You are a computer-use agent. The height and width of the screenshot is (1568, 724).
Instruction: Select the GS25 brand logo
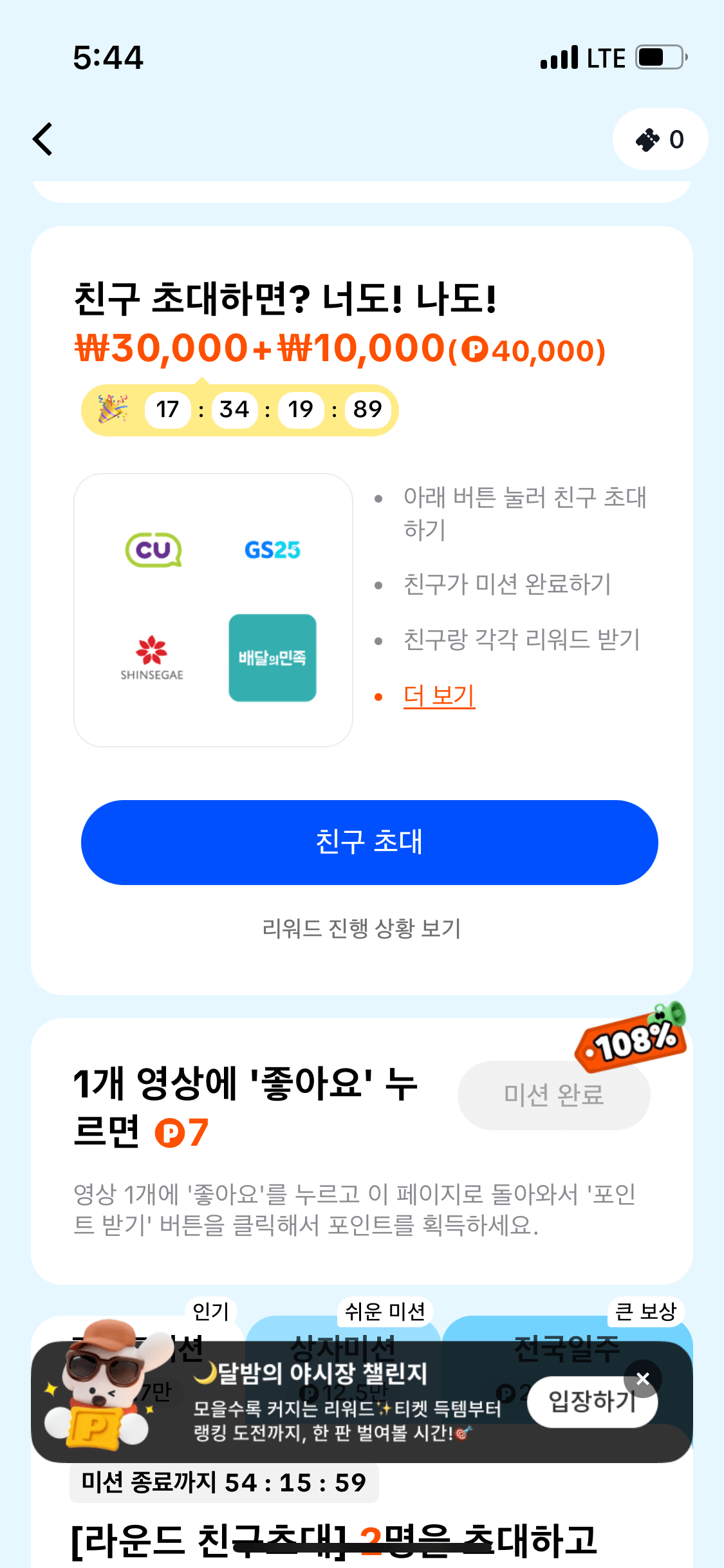(x=272, y=549)
